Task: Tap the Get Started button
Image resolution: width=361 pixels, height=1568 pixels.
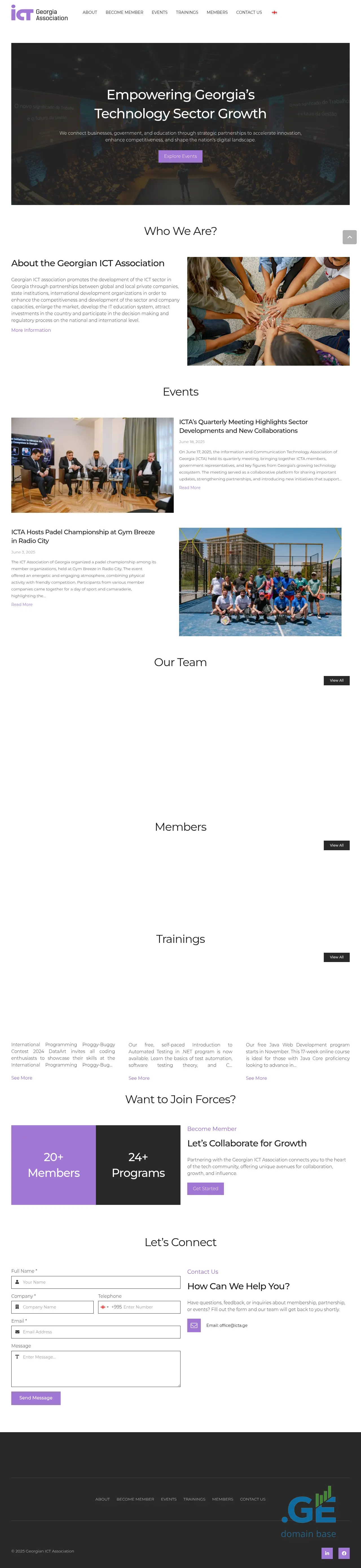Action: (x=205, y=1188)
